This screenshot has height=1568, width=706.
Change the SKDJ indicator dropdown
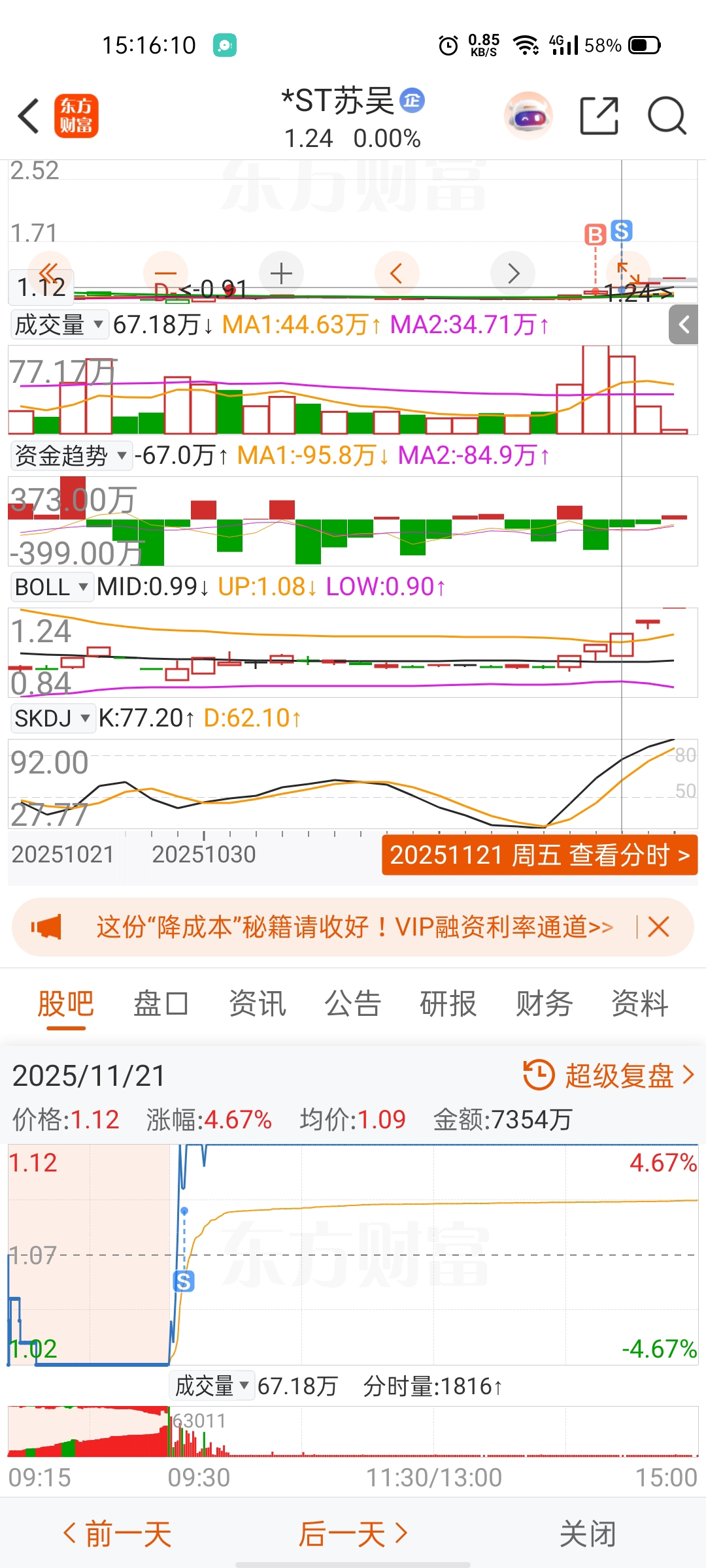click(52, 718)
